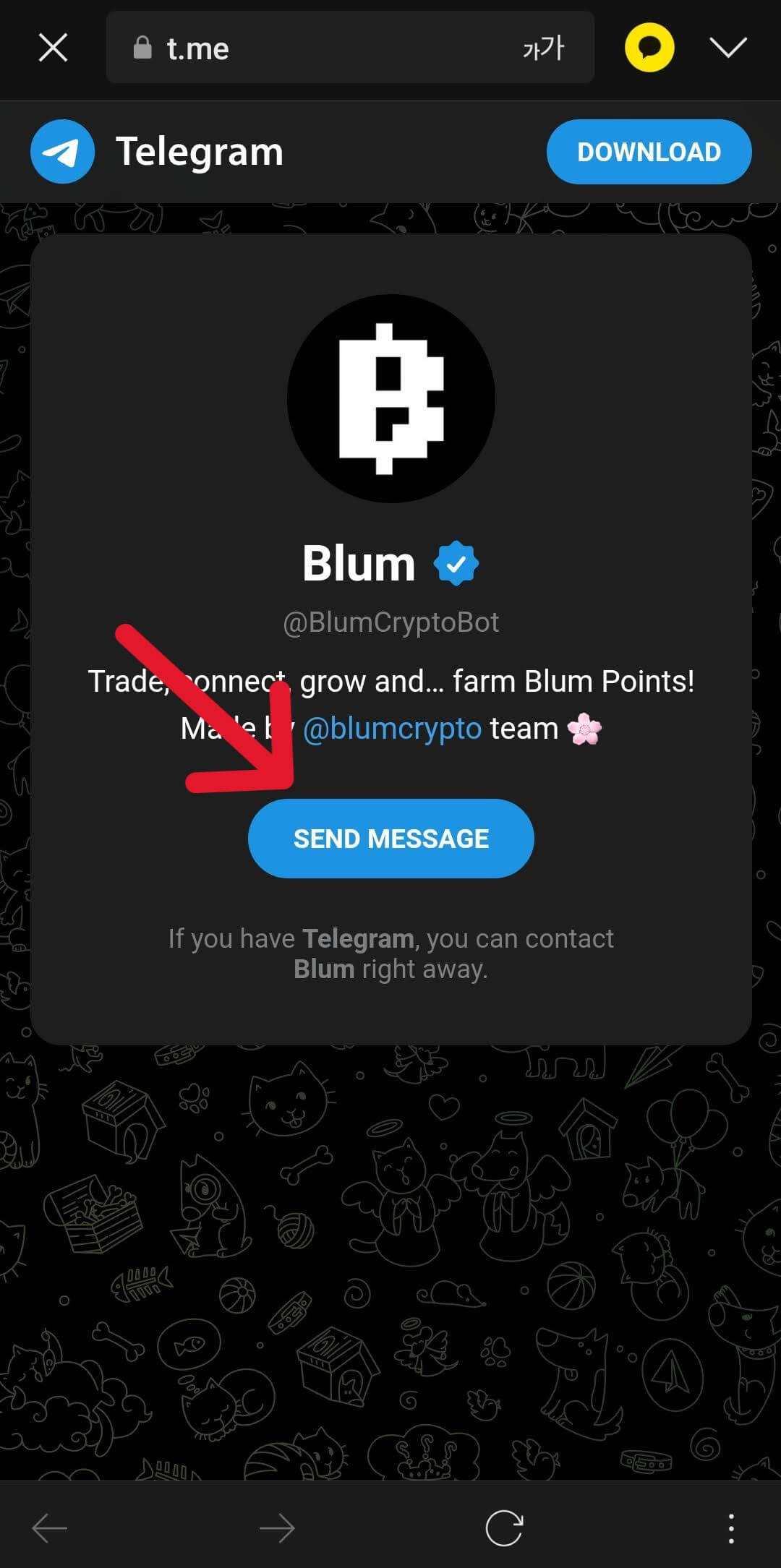781x1568 pixels.
Task: Click the blue verified badge next to Blum
Action: tap(456, 562)
